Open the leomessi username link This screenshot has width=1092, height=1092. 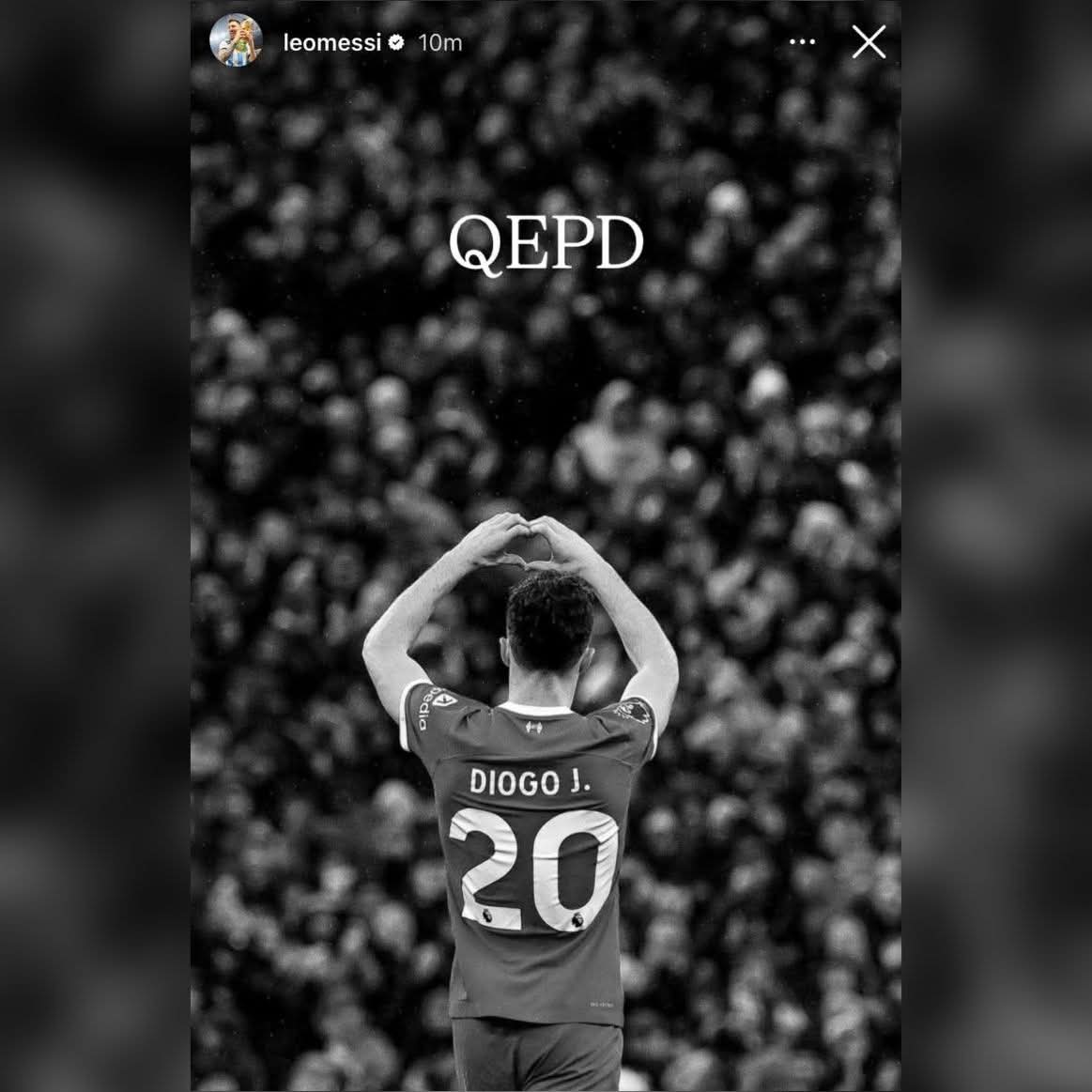[331, 42]
